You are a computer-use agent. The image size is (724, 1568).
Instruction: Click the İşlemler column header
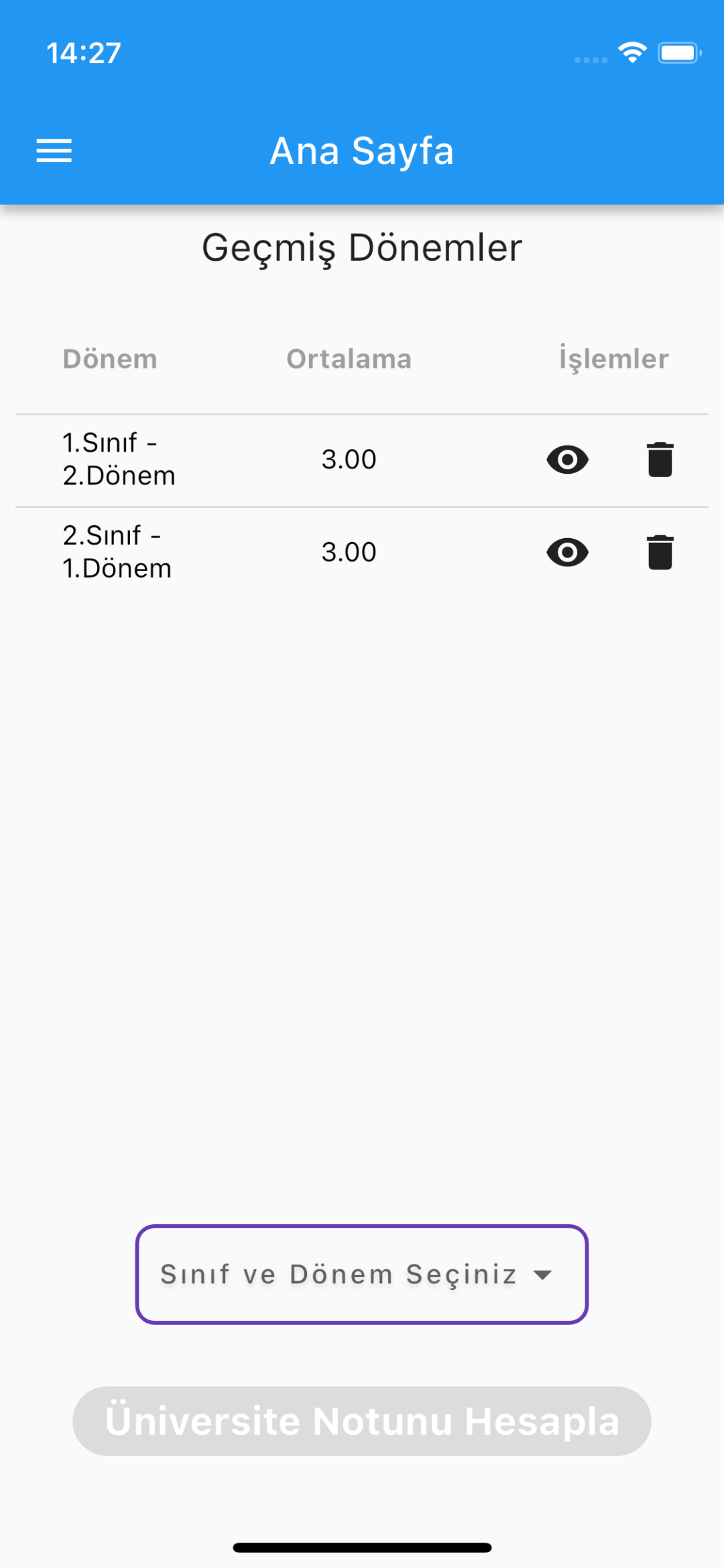pos(613,358)
